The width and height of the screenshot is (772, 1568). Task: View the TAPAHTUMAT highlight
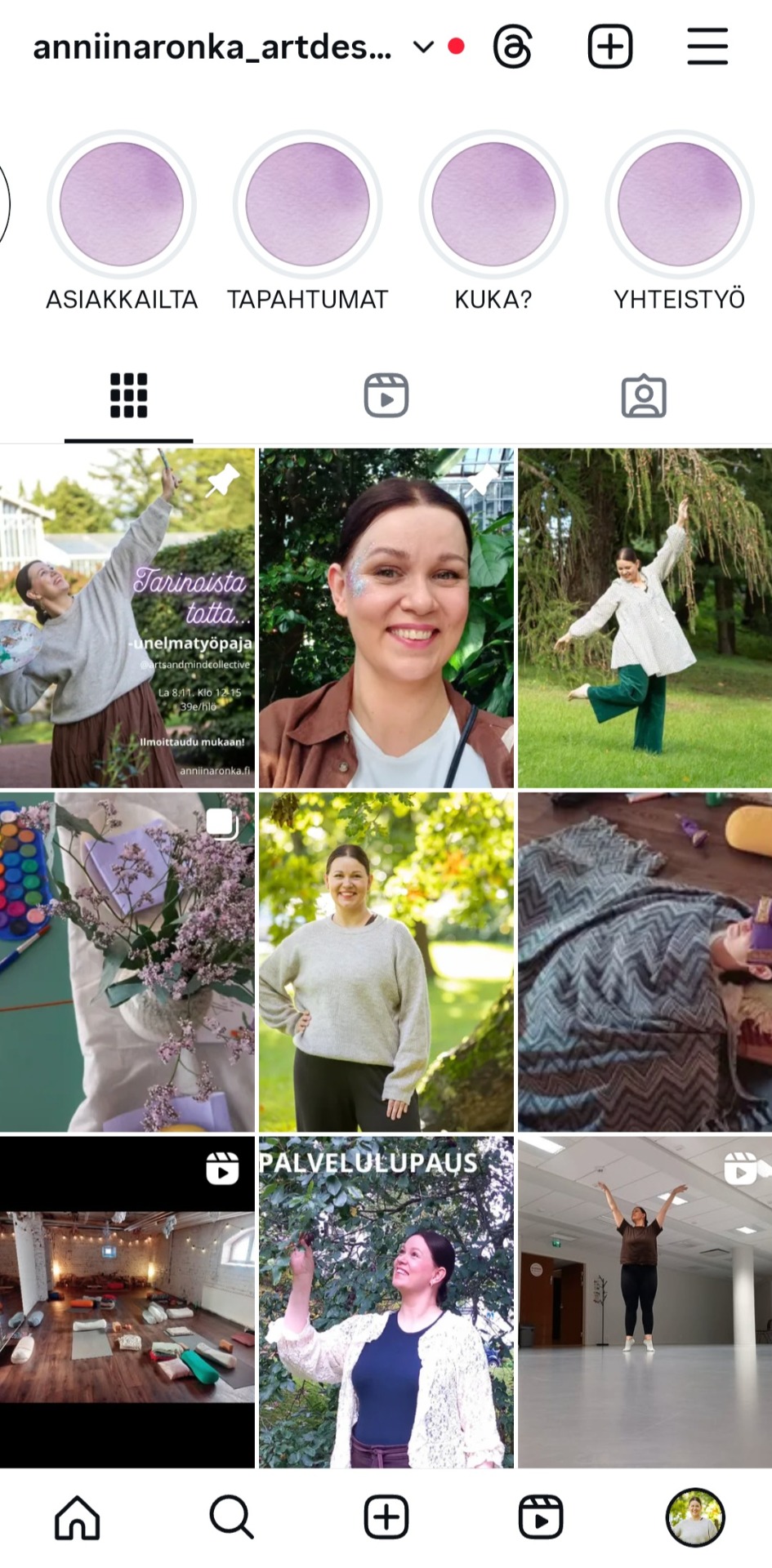pyautogui.click(x=308, y=204)
